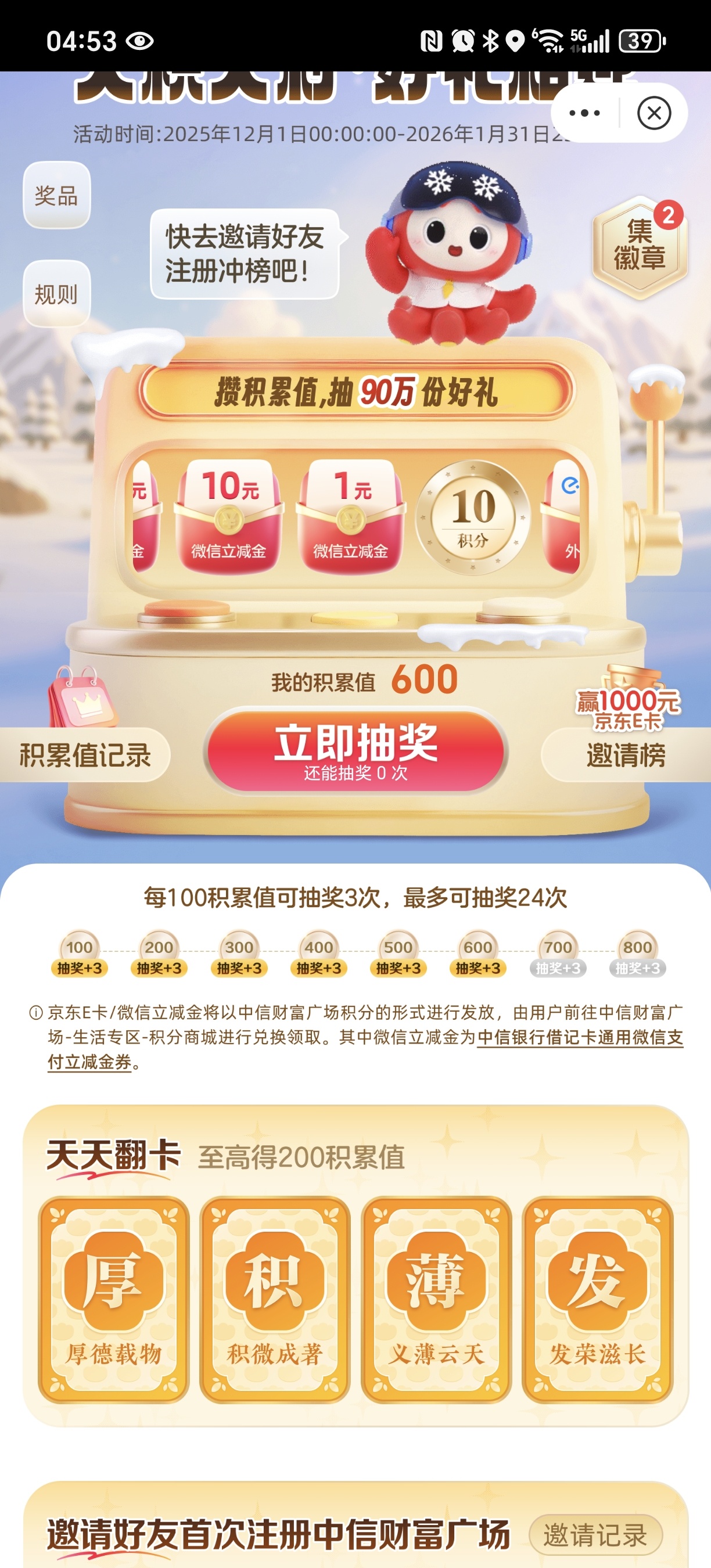Open 邀请记录 invitation records
This screenshot has width=711, height=1568.
(x=595, y=1534)
